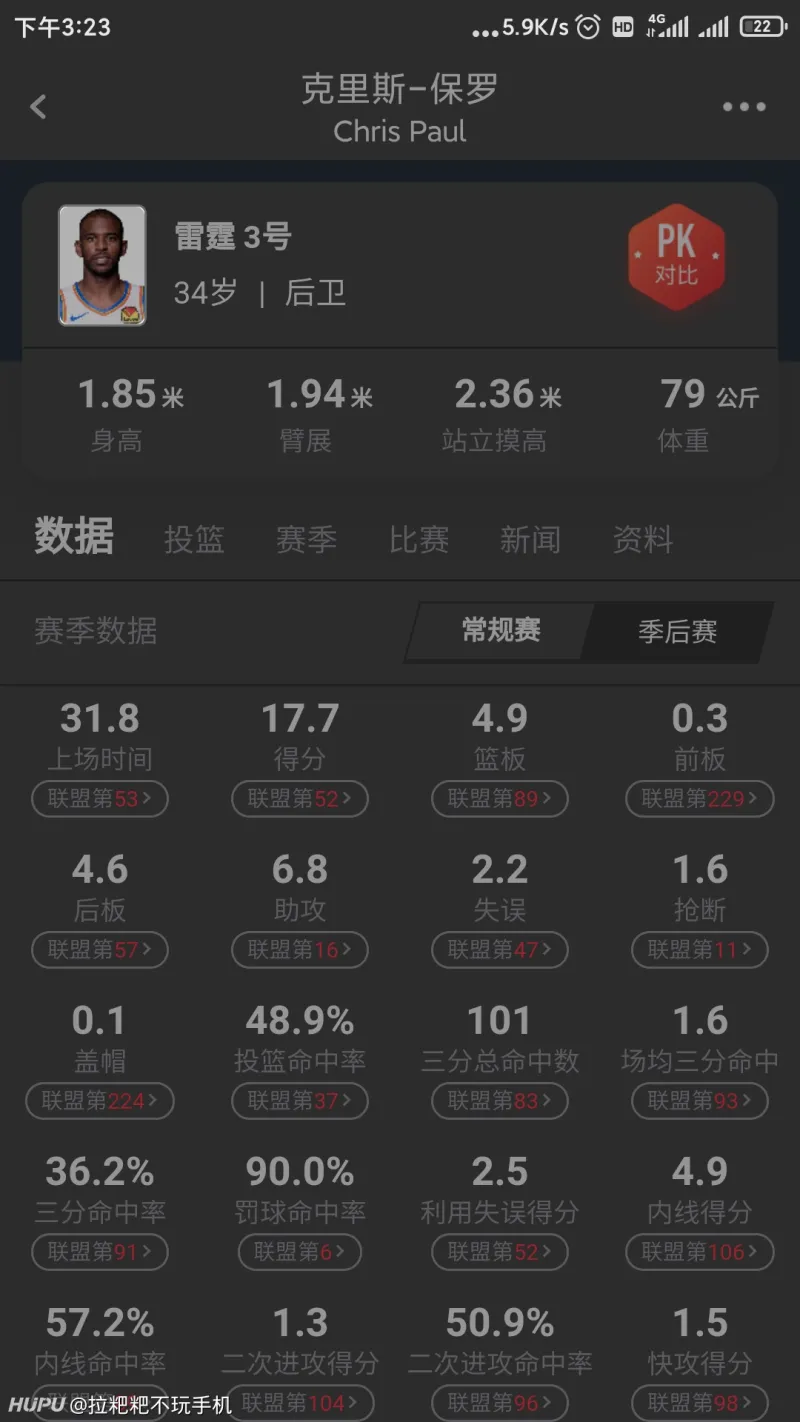
Task: View league rank 52 for 得分
Action: (x=300, y=799)
